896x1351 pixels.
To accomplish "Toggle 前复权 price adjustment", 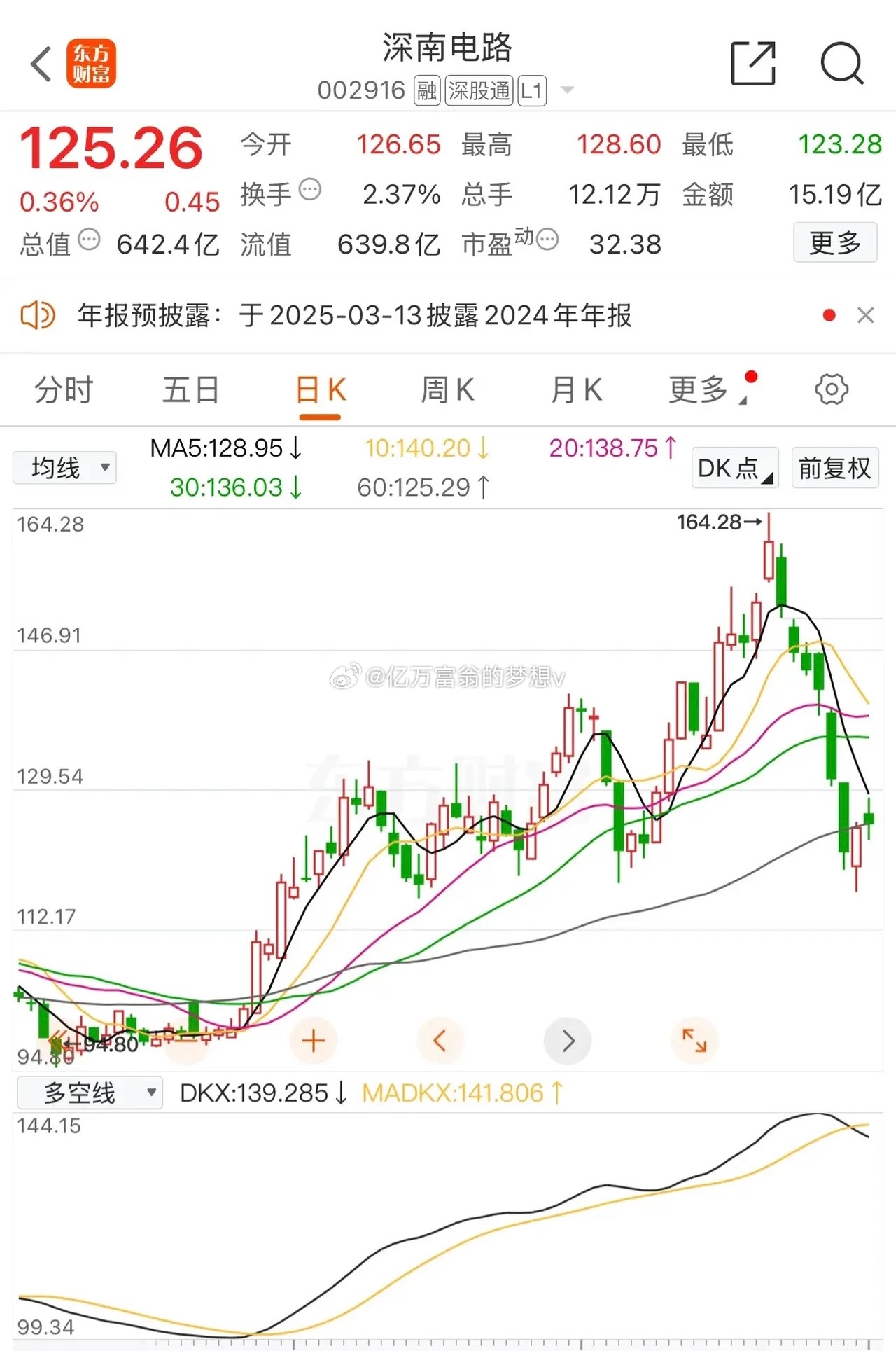I will (x=834, y=467).
